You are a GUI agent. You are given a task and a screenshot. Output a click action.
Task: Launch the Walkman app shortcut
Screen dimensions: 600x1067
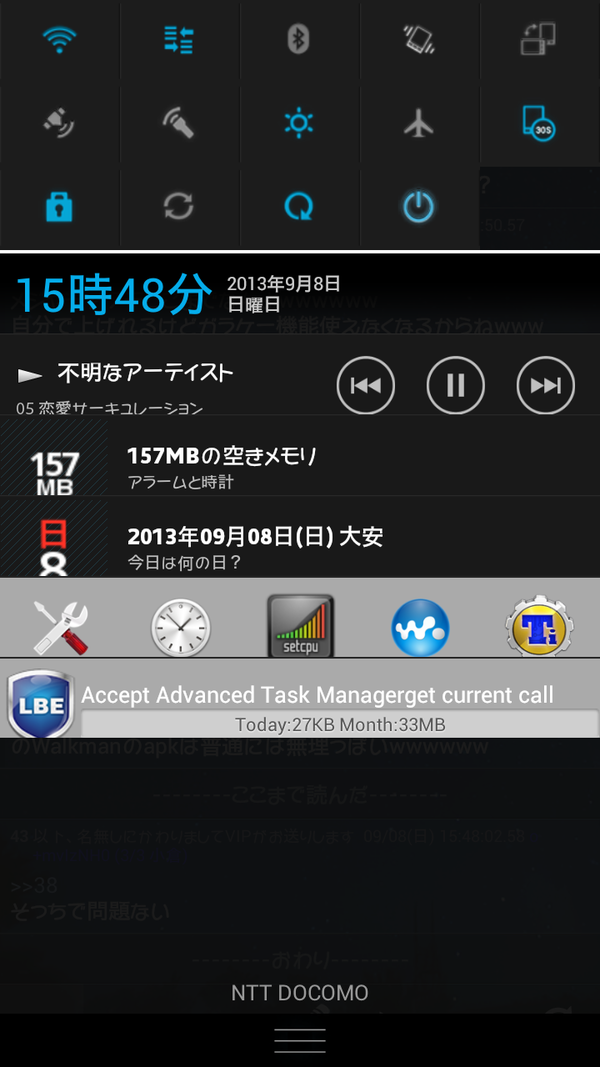point(420,627)
